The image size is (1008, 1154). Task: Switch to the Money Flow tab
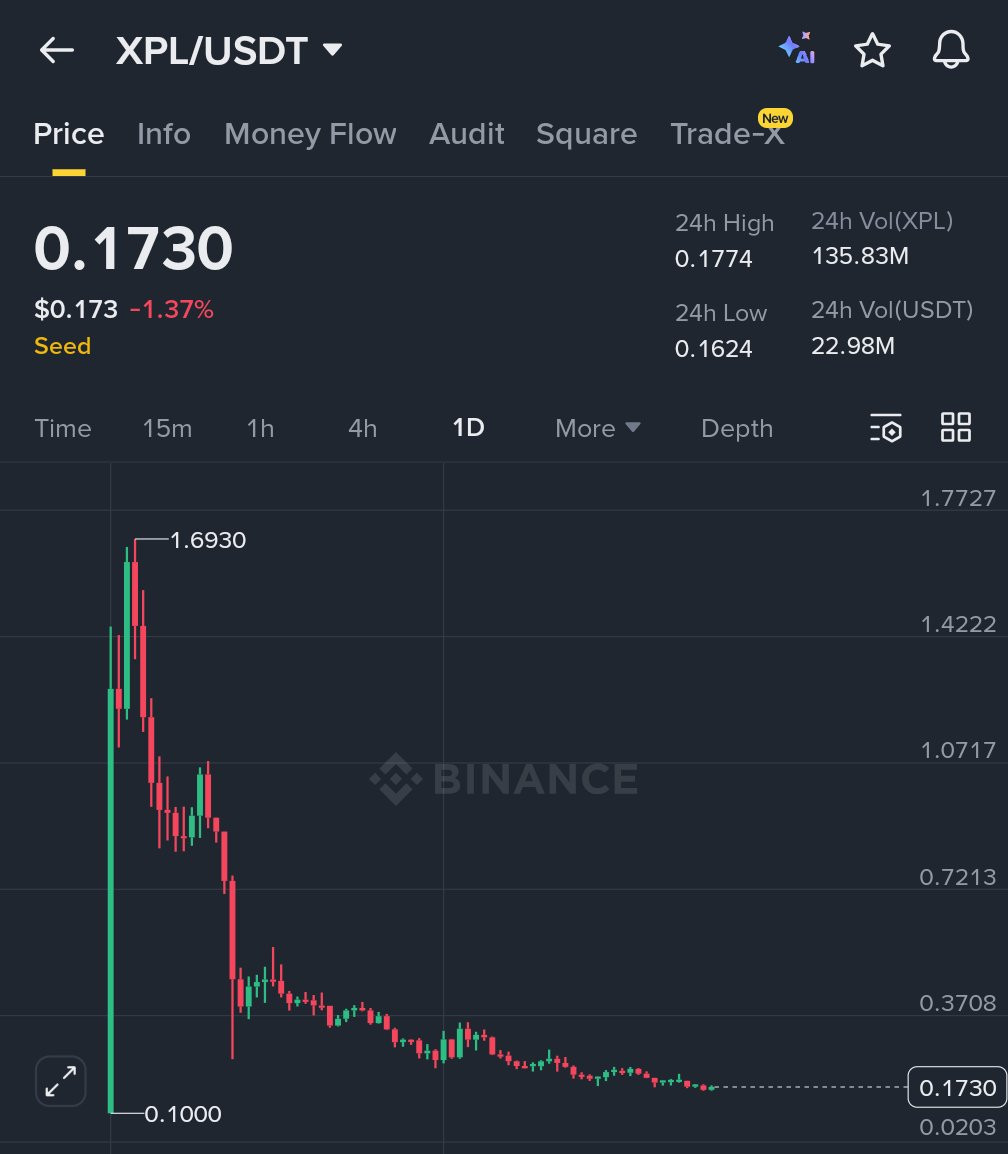point(310,134)
